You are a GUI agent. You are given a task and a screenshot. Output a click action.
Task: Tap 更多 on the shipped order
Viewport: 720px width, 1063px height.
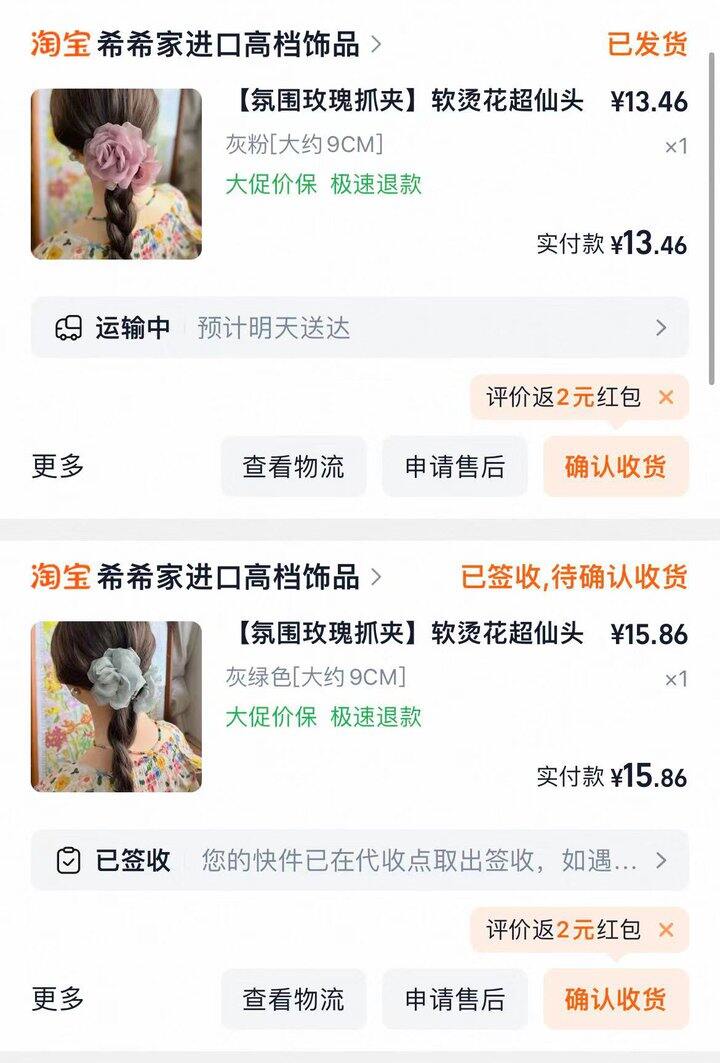pos(58,466)
